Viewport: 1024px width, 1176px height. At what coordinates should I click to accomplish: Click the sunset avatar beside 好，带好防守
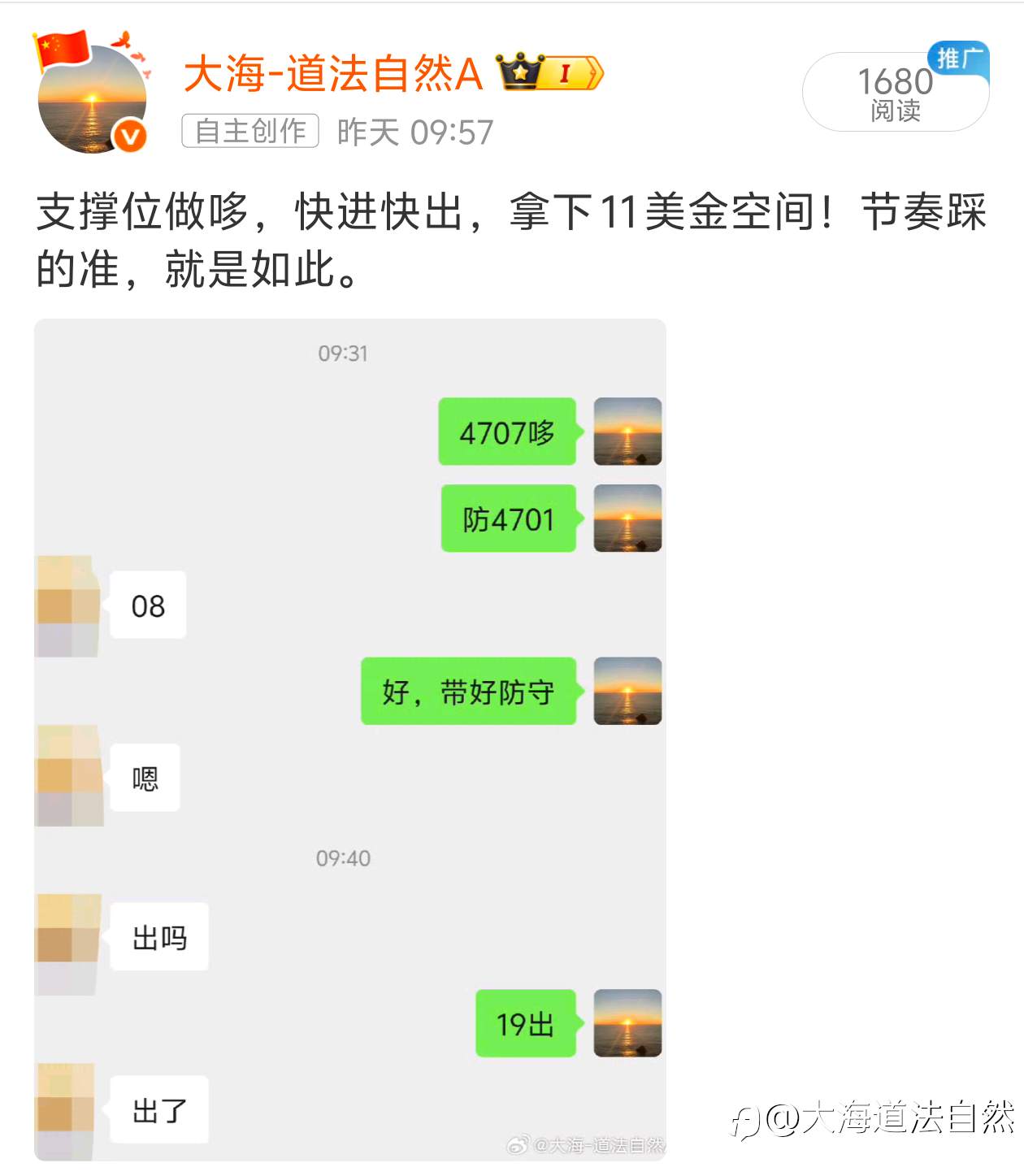click(x=629, y=692)
